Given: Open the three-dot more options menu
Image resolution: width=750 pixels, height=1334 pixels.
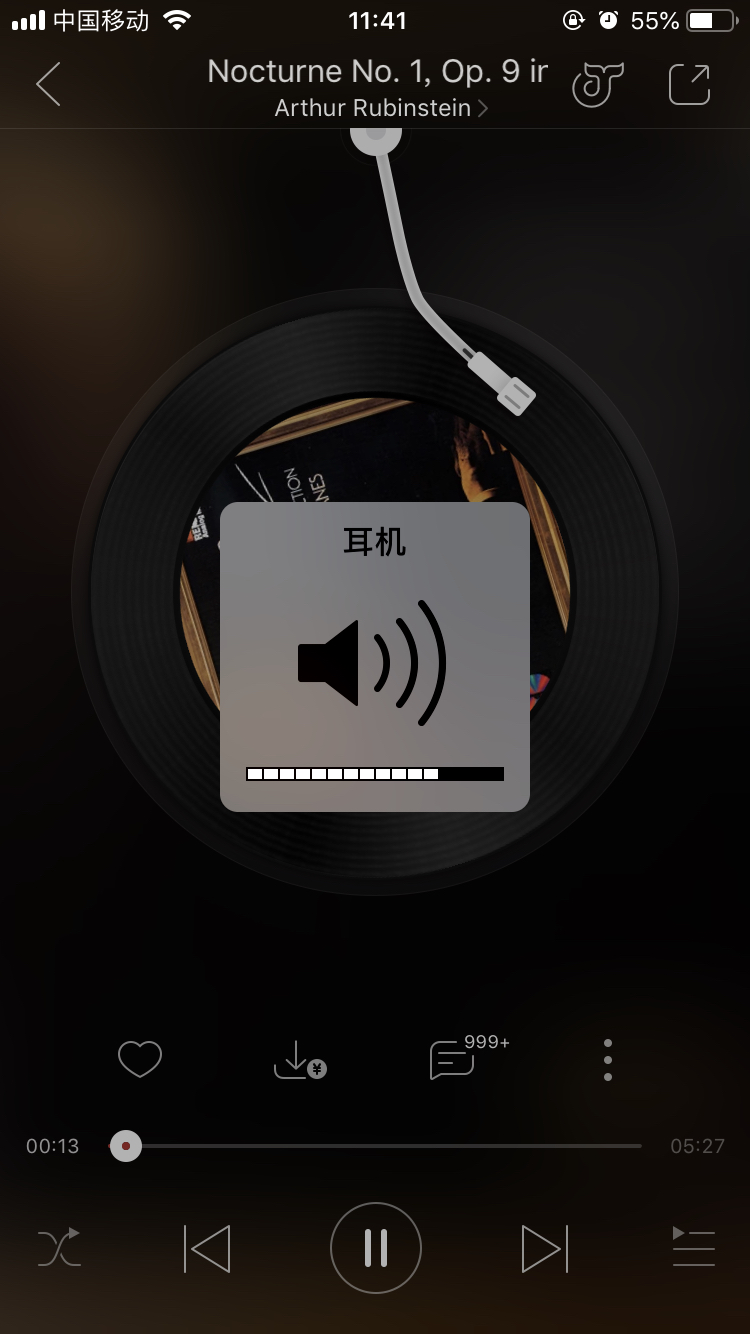Looking at the screenshot, I should (x=608, y=1059).
